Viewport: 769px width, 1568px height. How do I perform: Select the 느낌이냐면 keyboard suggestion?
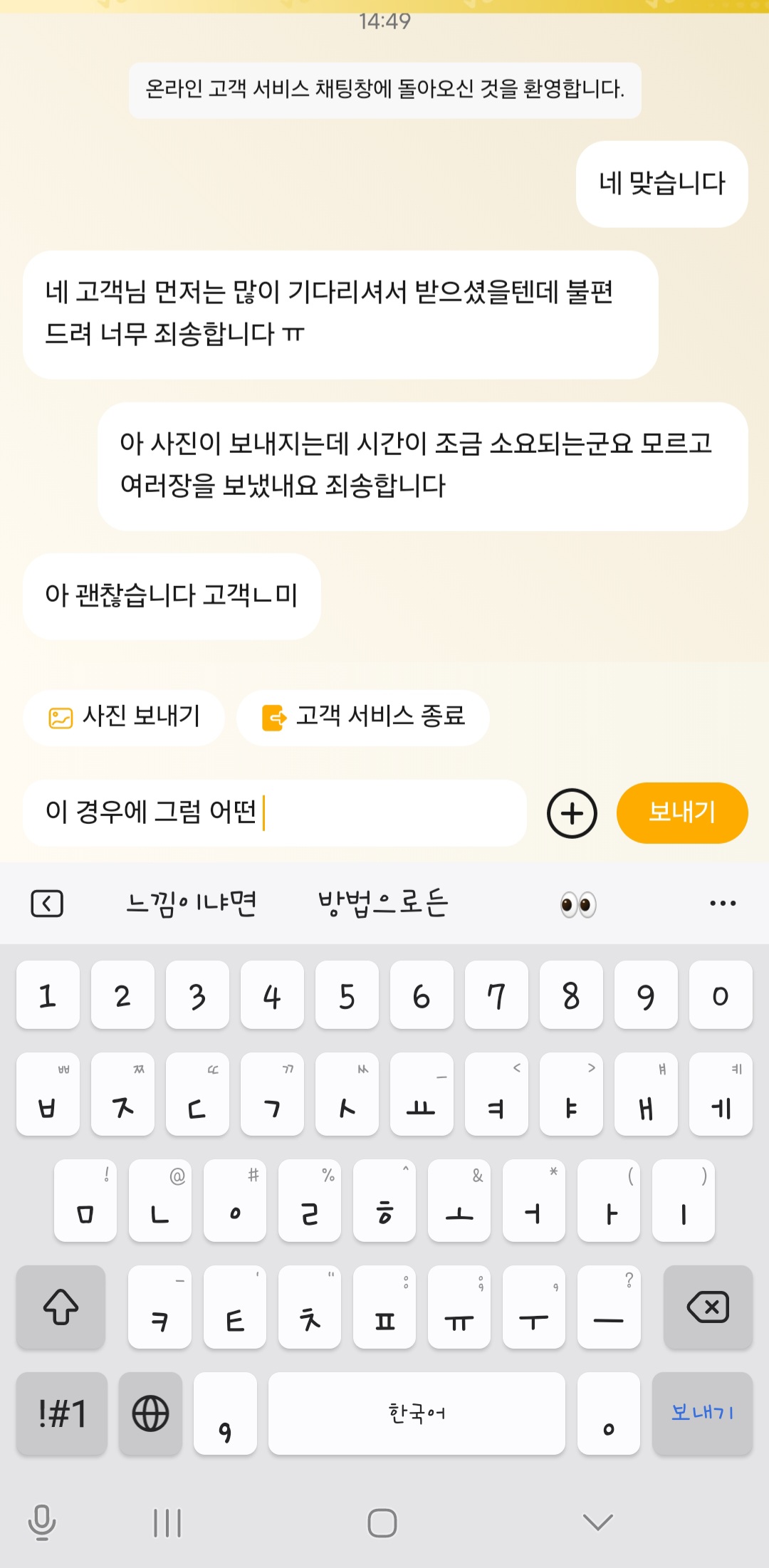coord(191,904)
